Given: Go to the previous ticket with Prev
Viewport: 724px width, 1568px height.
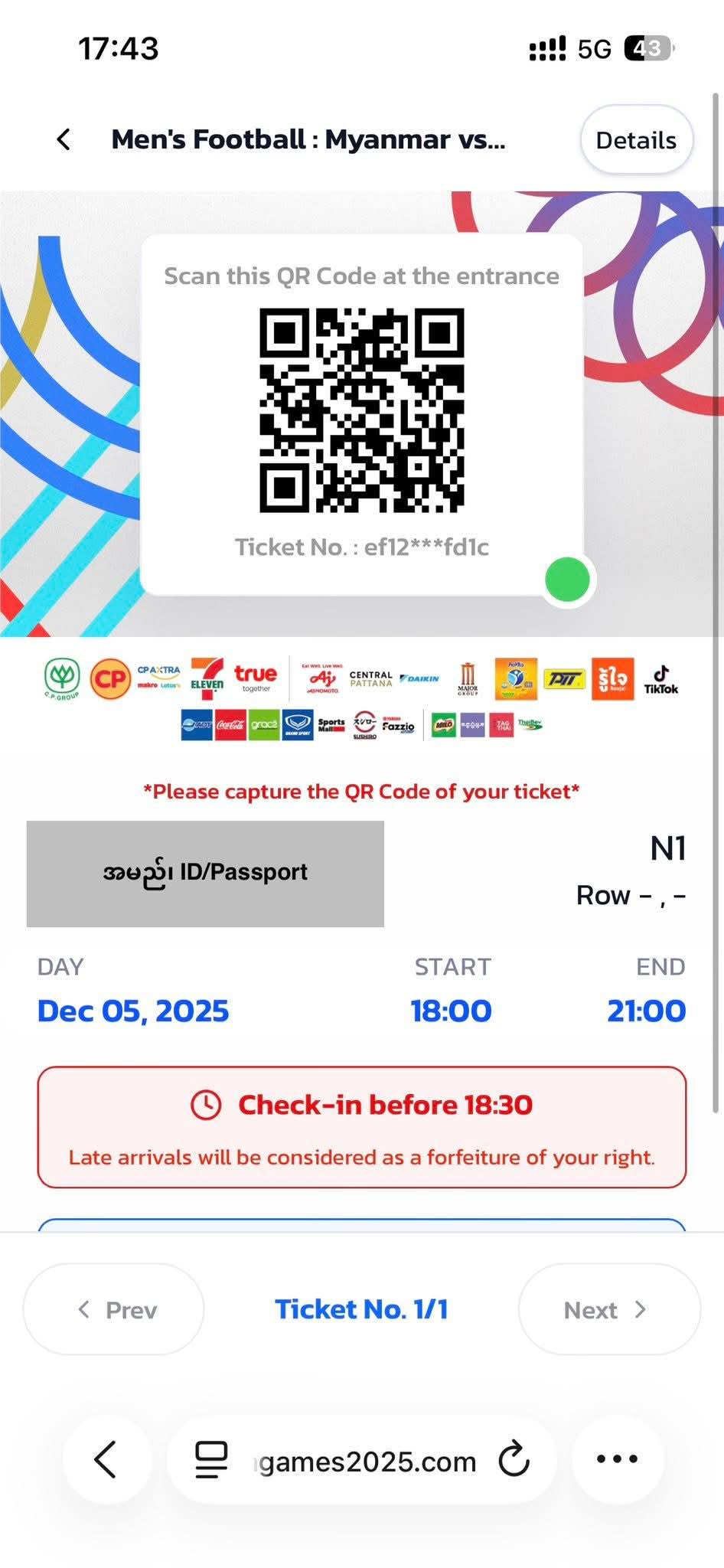Looking at the screenshot, I should point(114,1310).
